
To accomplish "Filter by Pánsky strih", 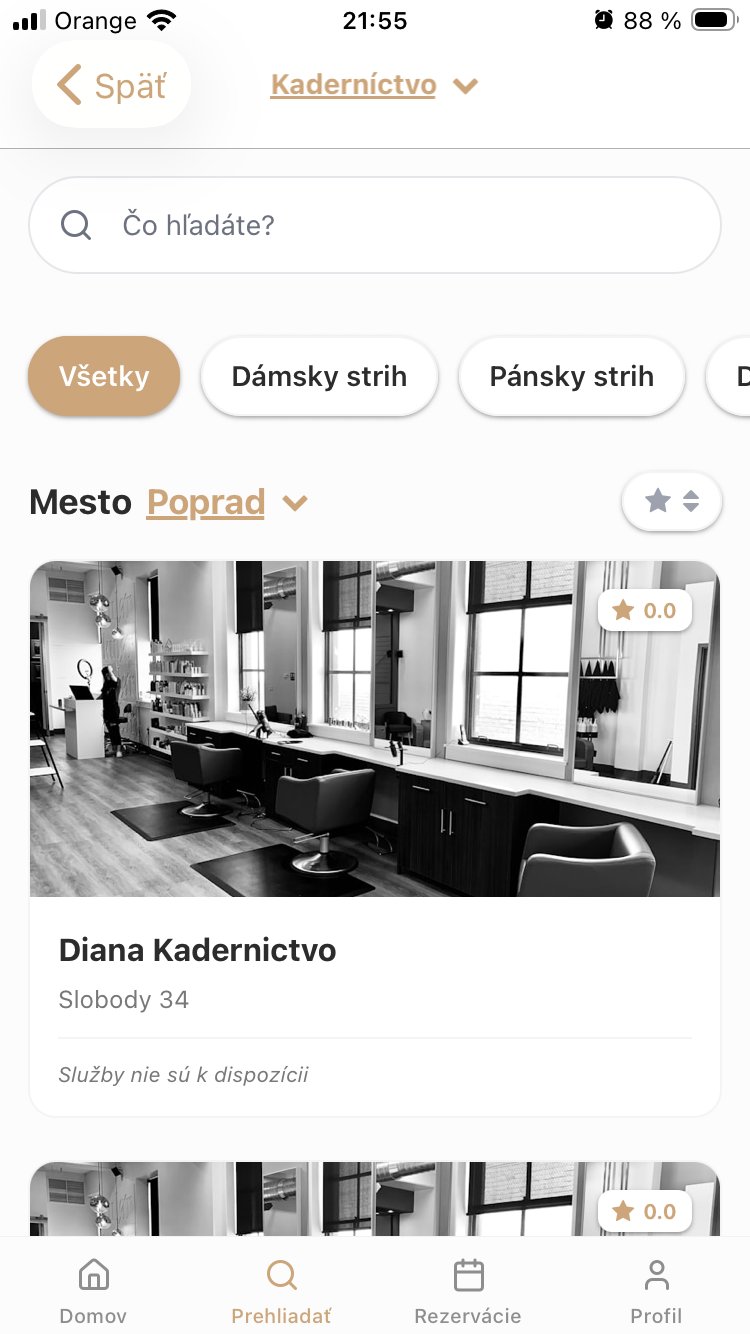I will 571,377.
